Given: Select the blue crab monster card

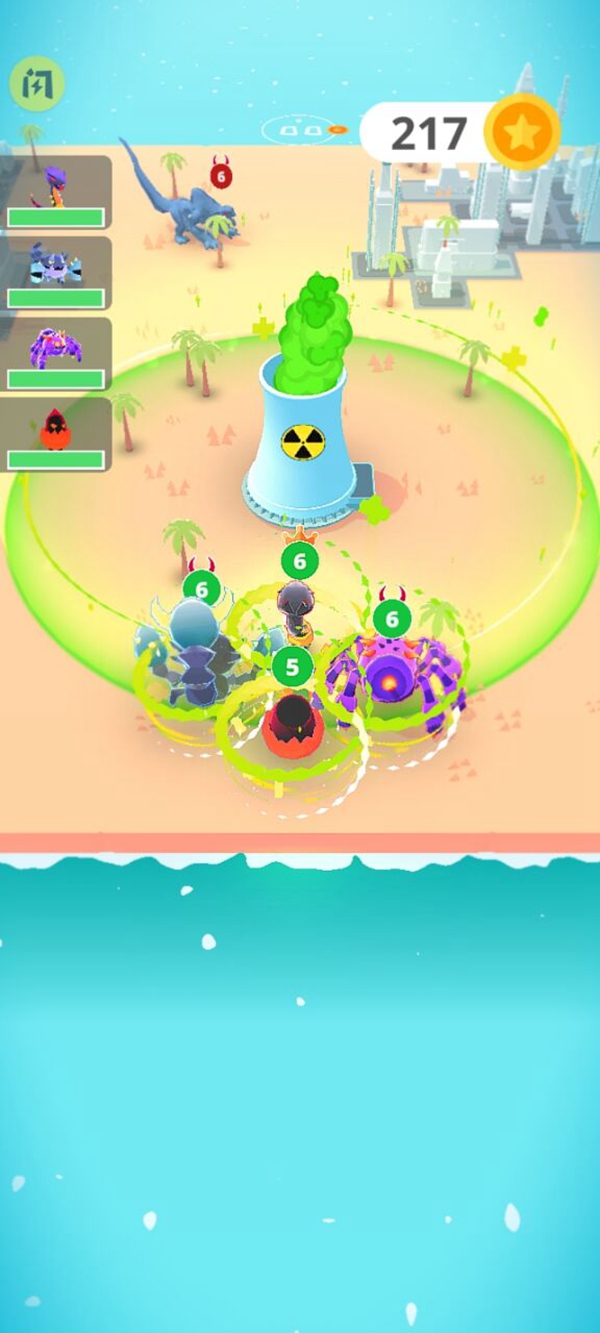Looking at the screenshot, I should [55, 273].
